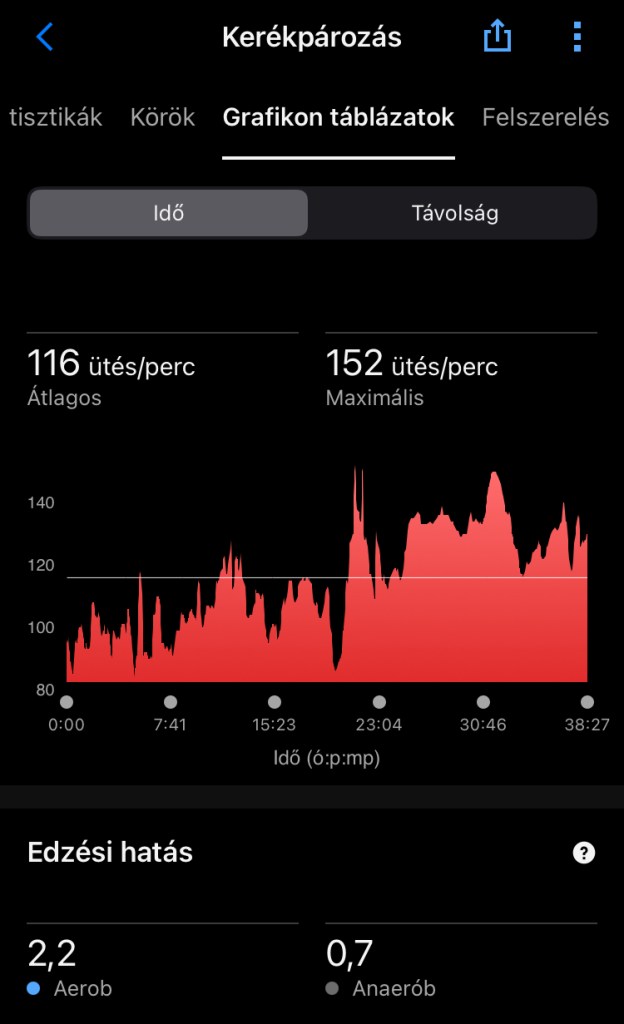Image resolution: width=624 pixels, height=1024 pixels.
Task: Switch to the Körök tab
Action: coord(162,117)
